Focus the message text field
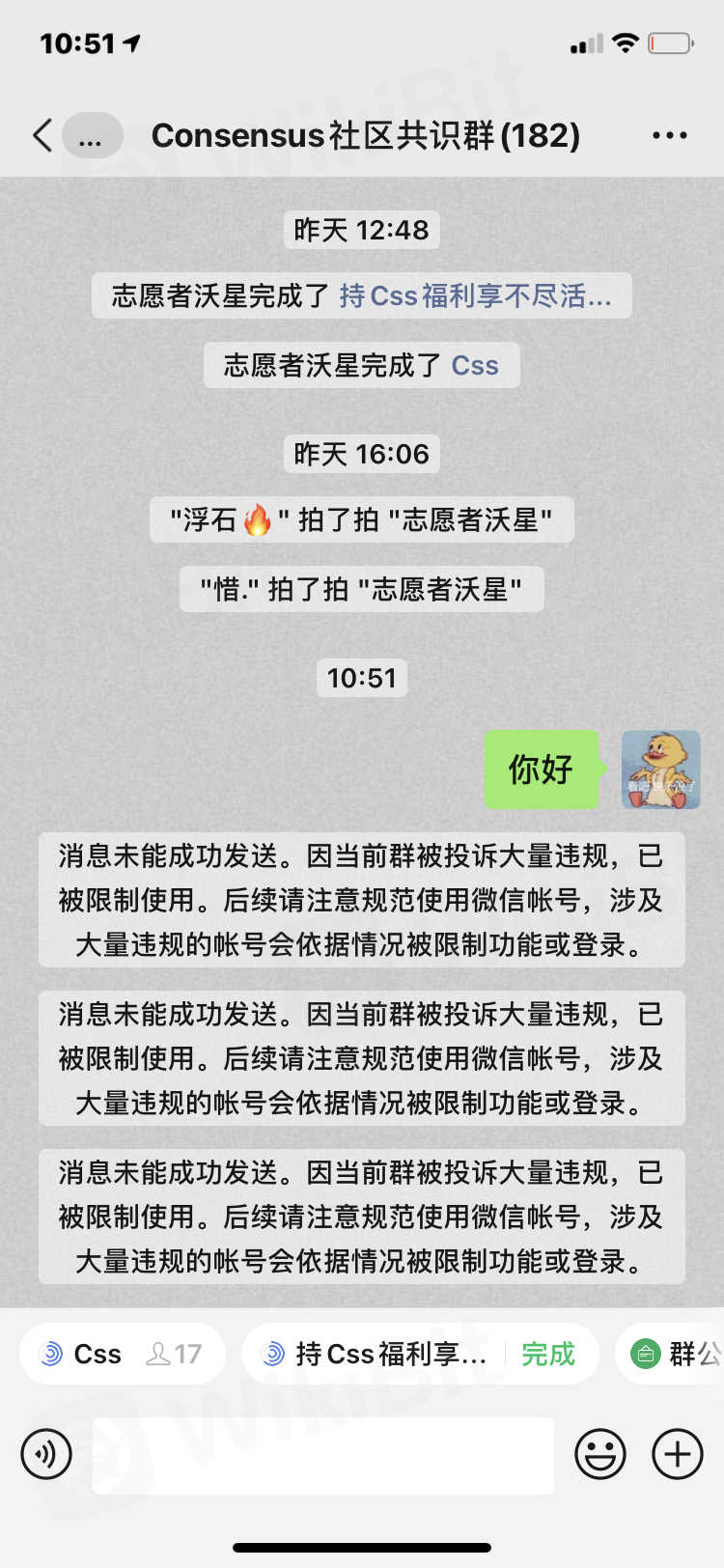This screenshot has width=724, height=1568. click(322, 1454)
